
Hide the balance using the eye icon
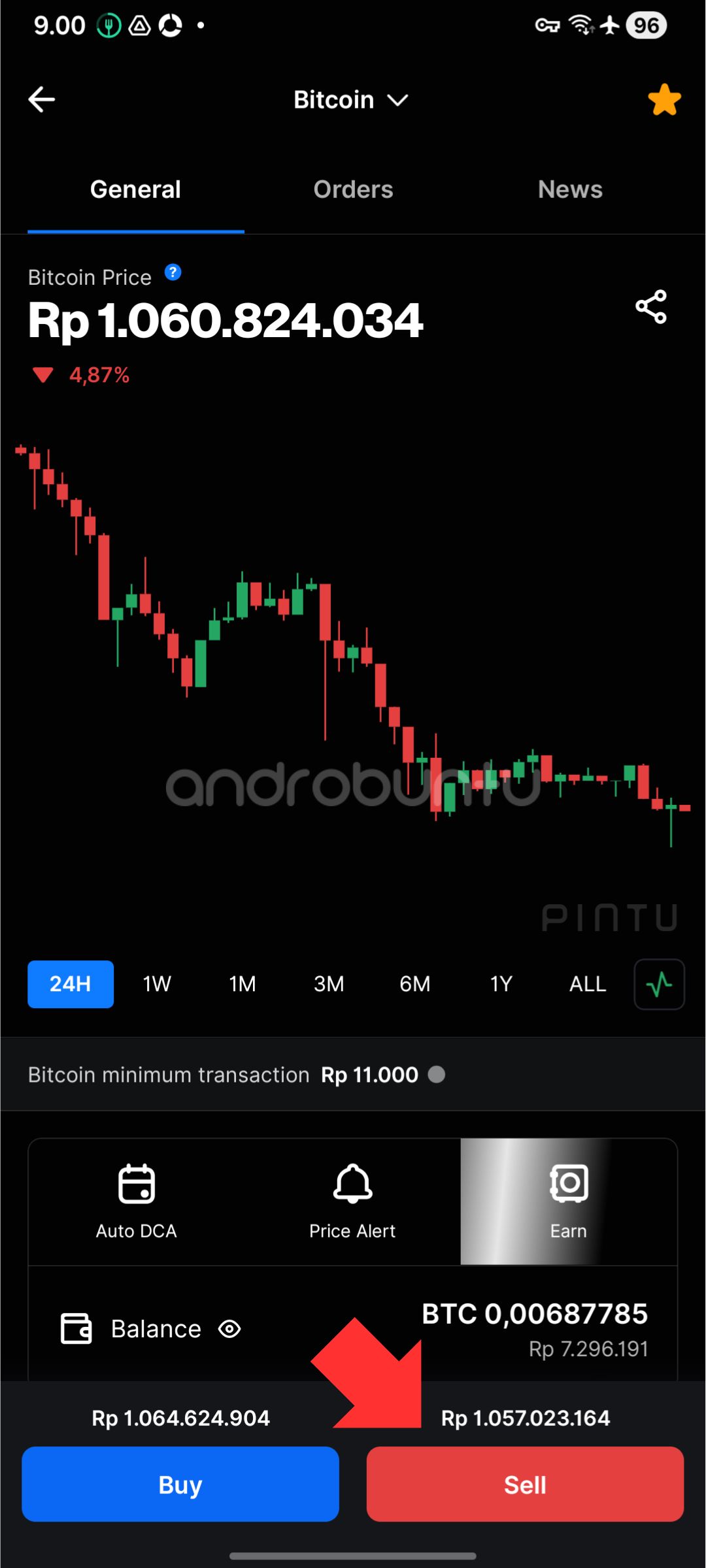pos(230,1330)
